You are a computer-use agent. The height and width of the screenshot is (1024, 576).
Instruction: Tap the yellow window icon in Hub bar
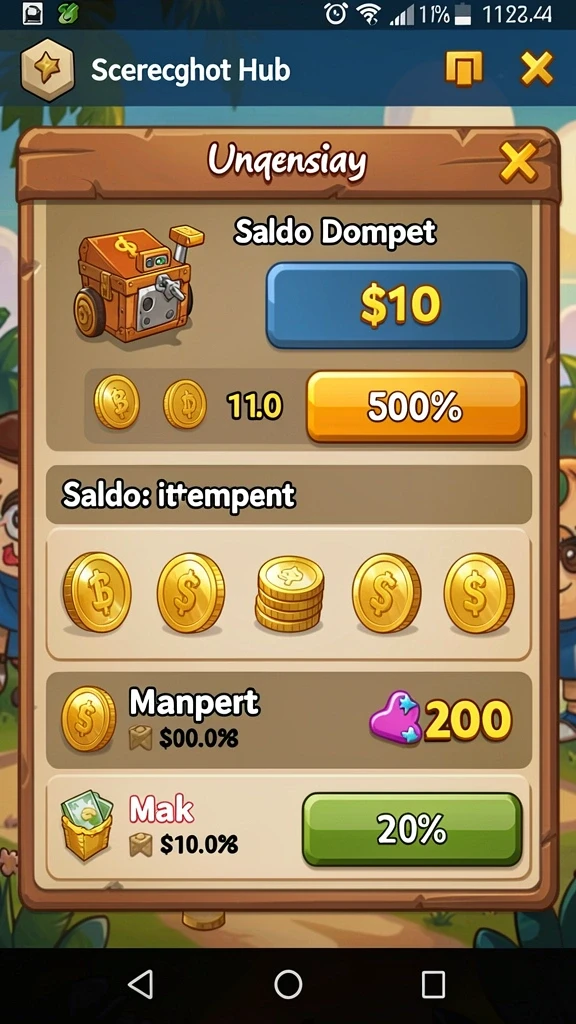464,69
